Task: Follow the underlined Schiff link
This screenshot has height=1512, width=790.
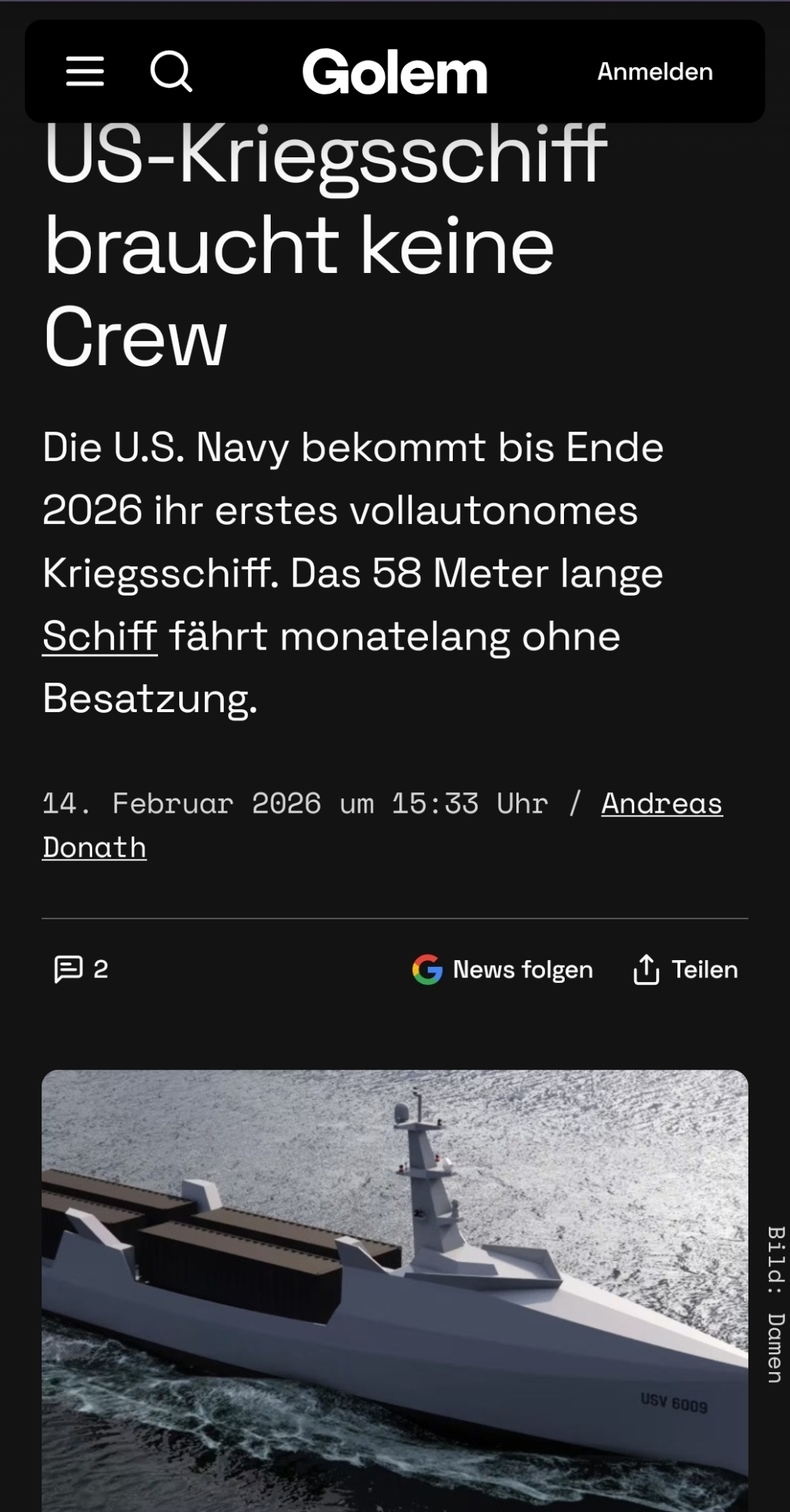Action: (x=100, y=636)
